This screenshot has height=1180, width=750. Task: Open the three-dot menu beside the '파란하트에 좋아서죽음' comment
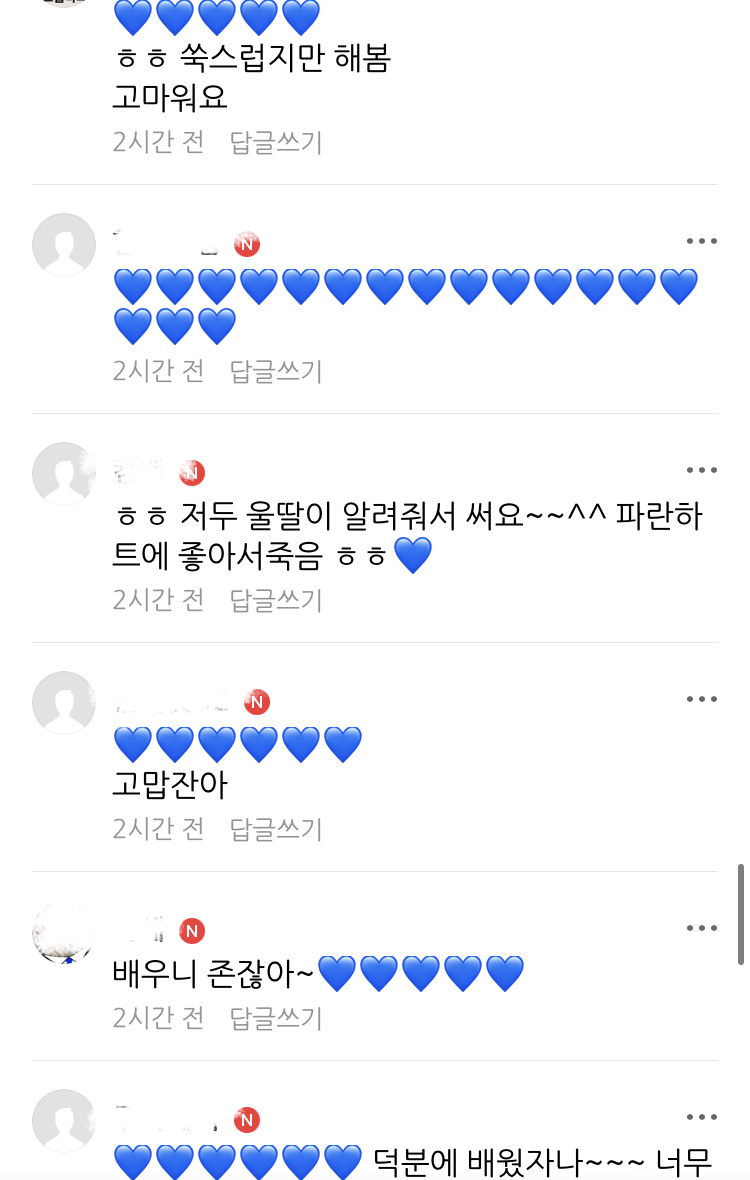(x=702, y=469)
